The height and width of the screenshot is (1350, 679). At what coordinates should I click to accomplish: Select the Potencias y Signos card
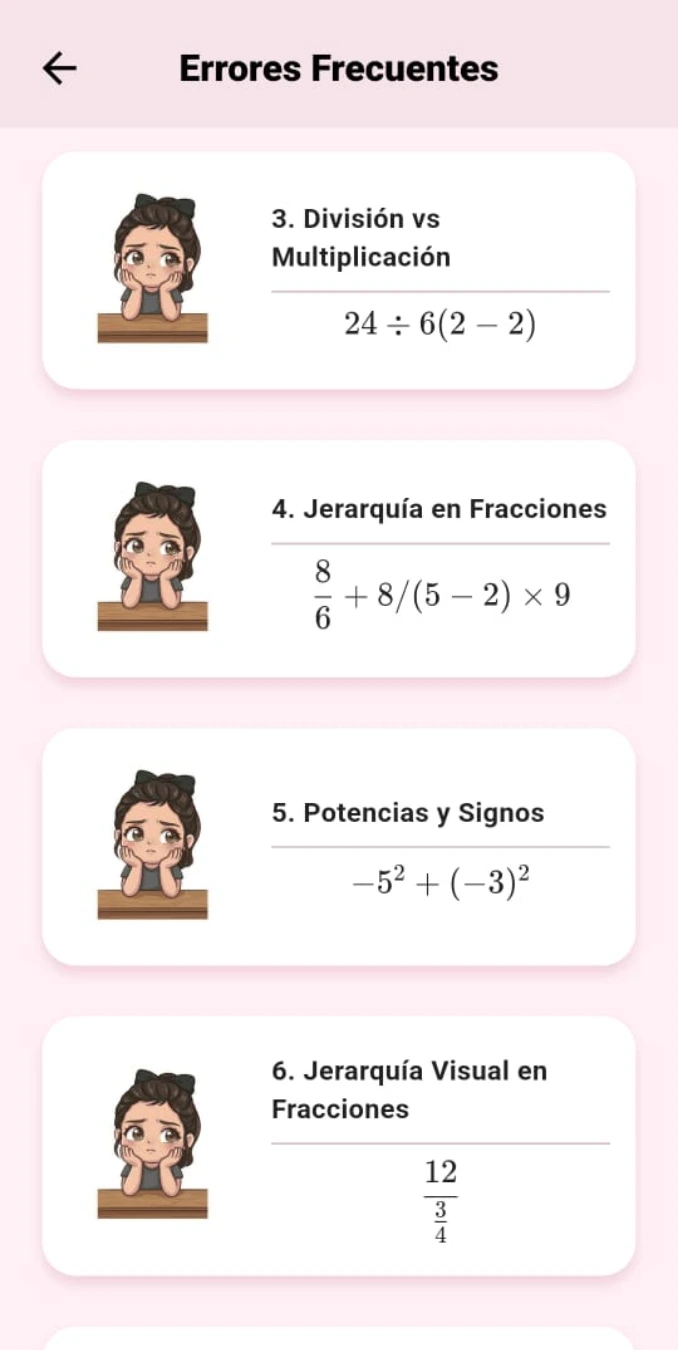pyautogui.click(x=338, y=846)
